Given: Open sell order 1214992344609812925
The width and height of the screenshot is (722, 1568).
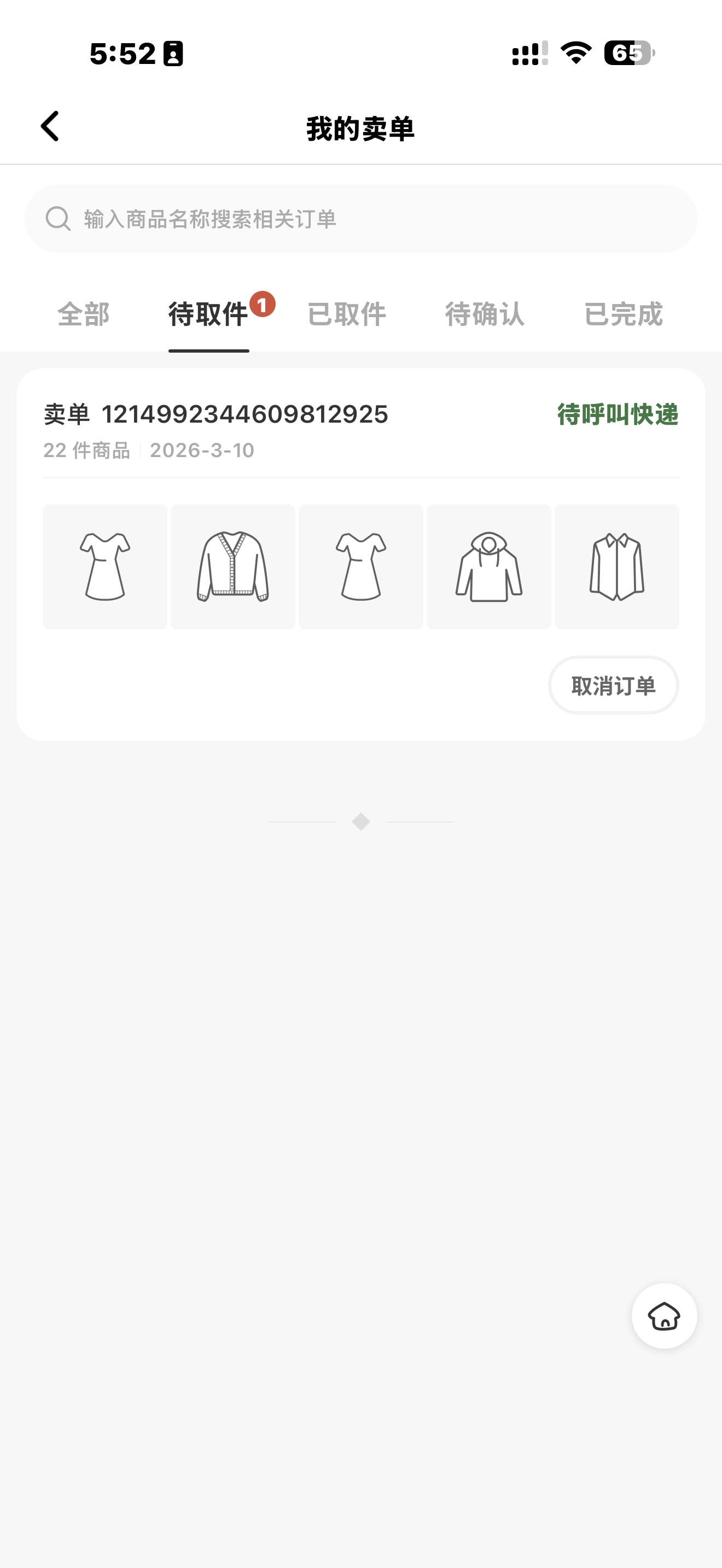Looking at the screenshot, I should pyautogui.click(x=361, y=554).
